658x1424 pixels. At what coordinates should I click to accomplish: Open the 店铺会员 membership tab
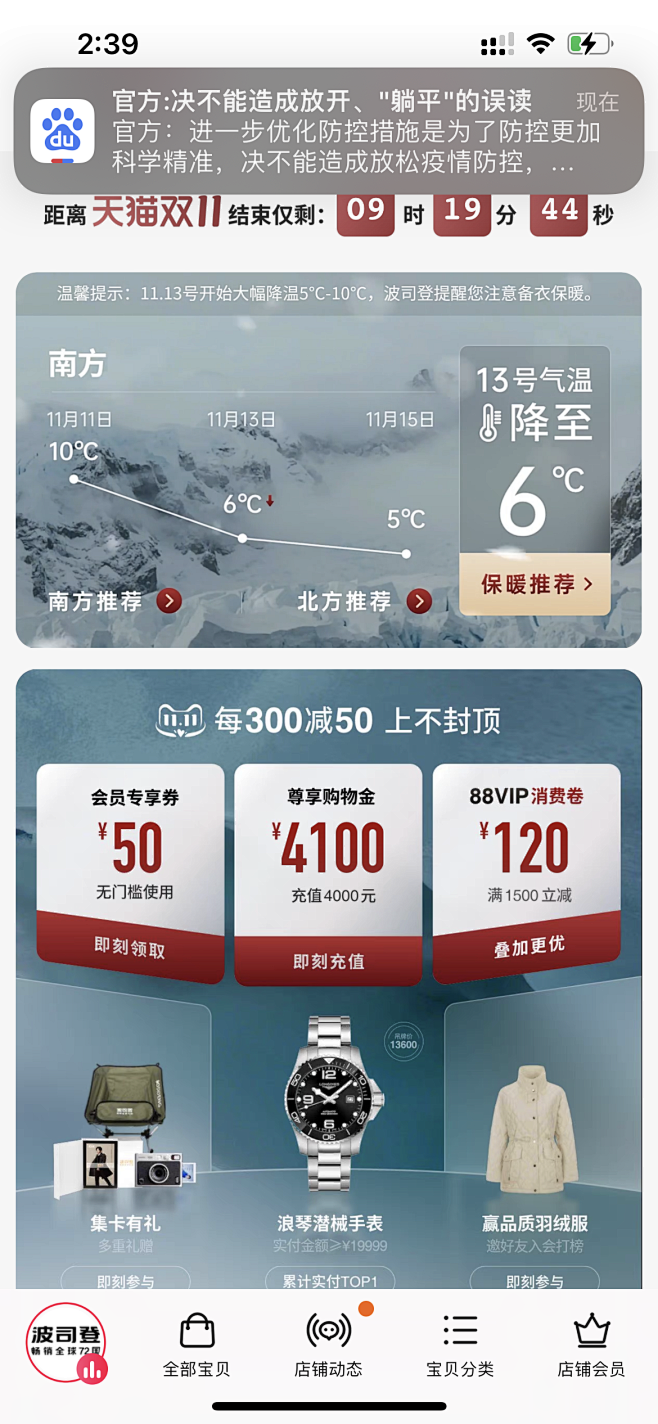(x=591, y=1347)
